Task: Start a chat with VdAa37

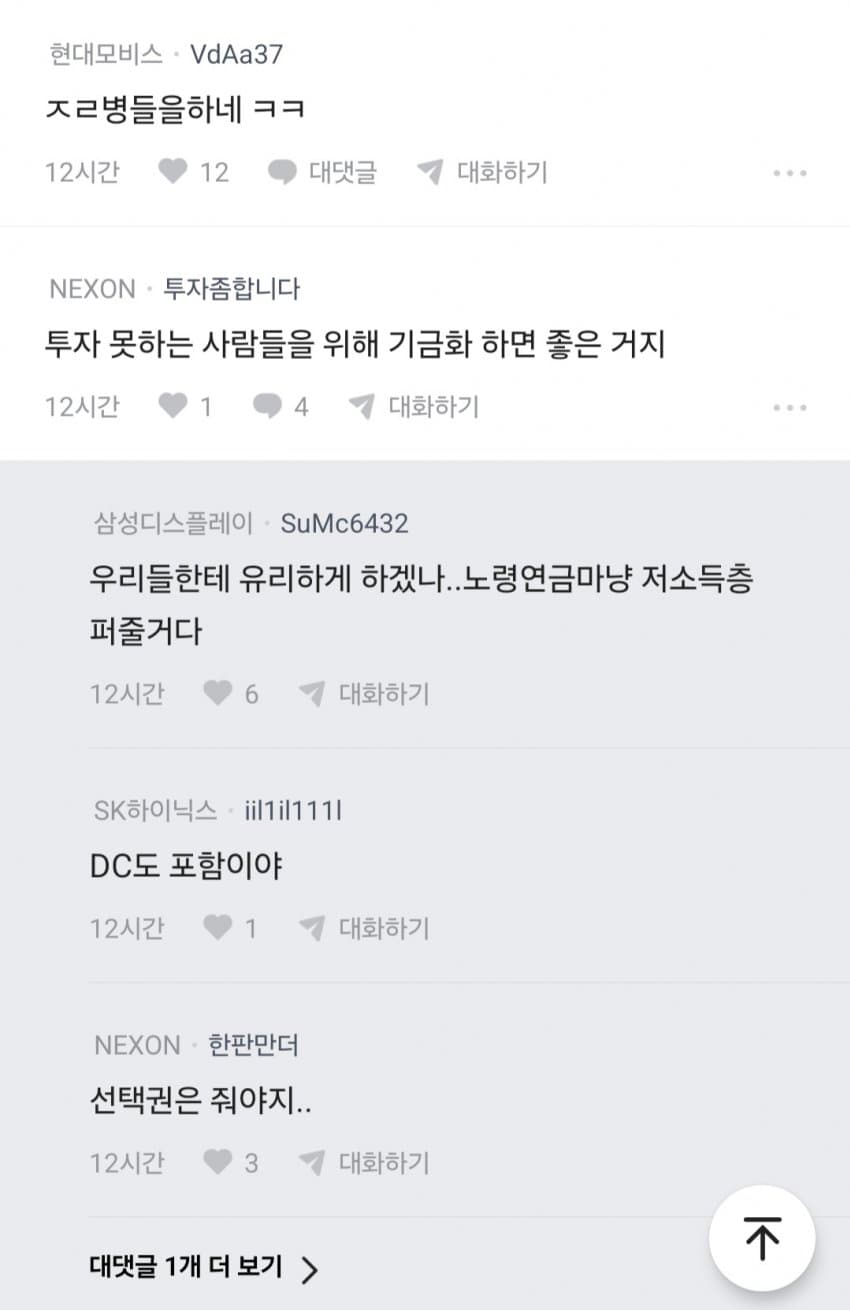Action: click(483, 172)
